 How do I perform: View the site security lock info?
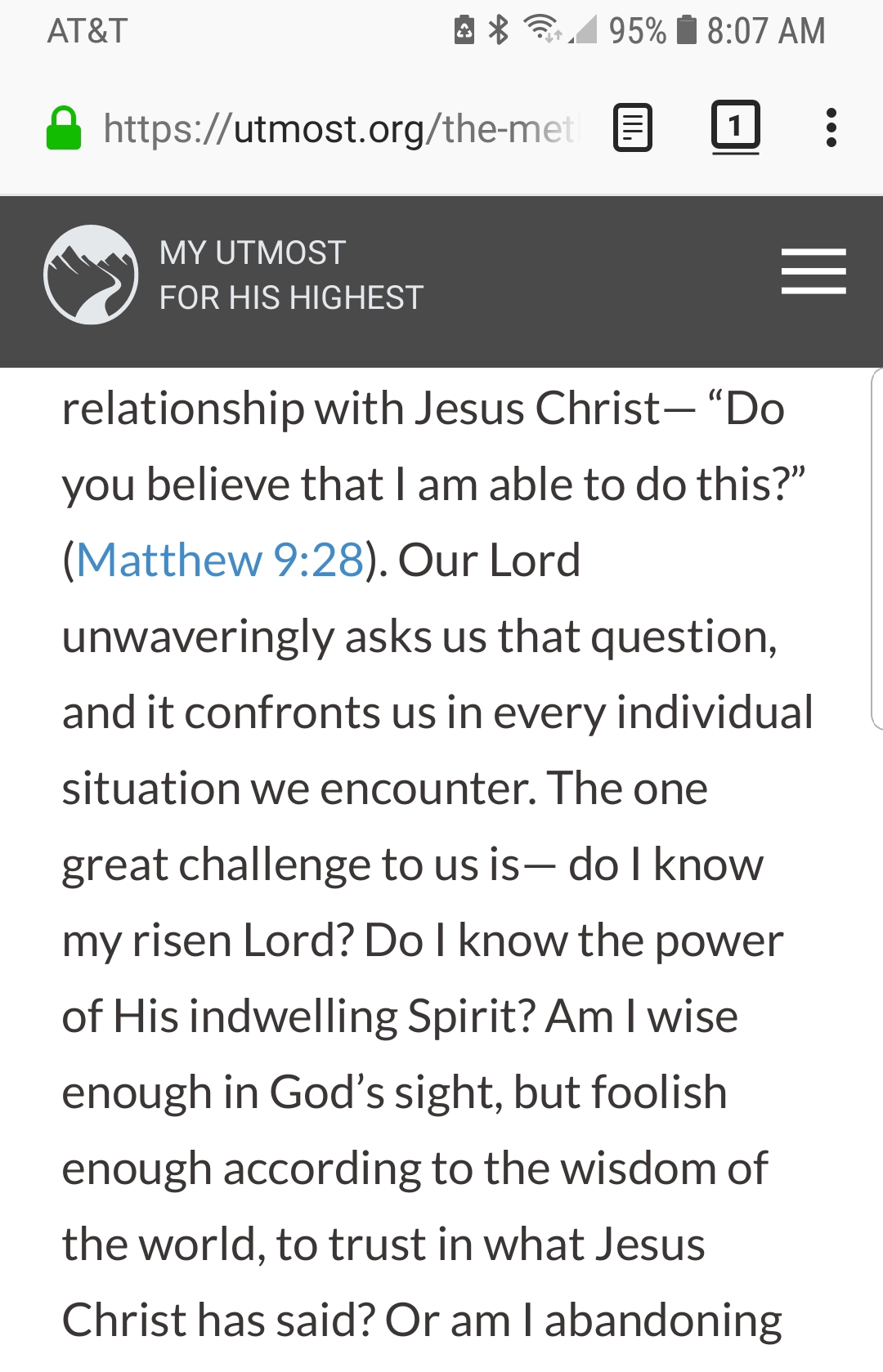tap(64, 129)
